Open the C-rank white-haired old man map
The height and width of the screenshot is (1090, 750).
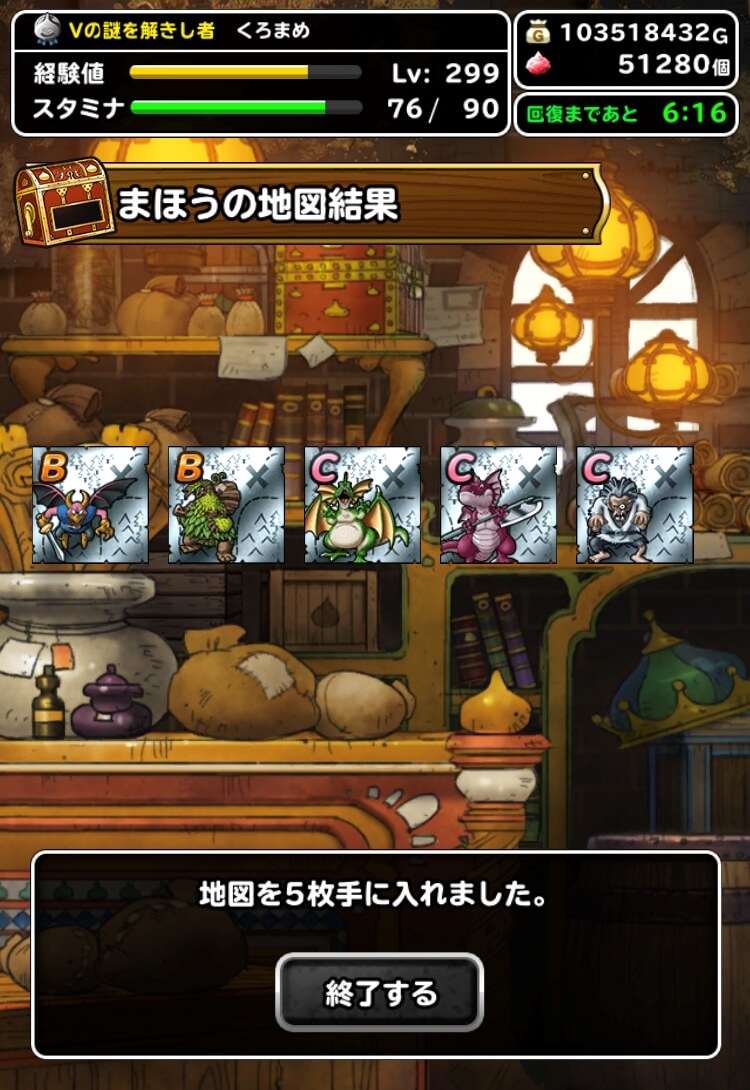634,505
